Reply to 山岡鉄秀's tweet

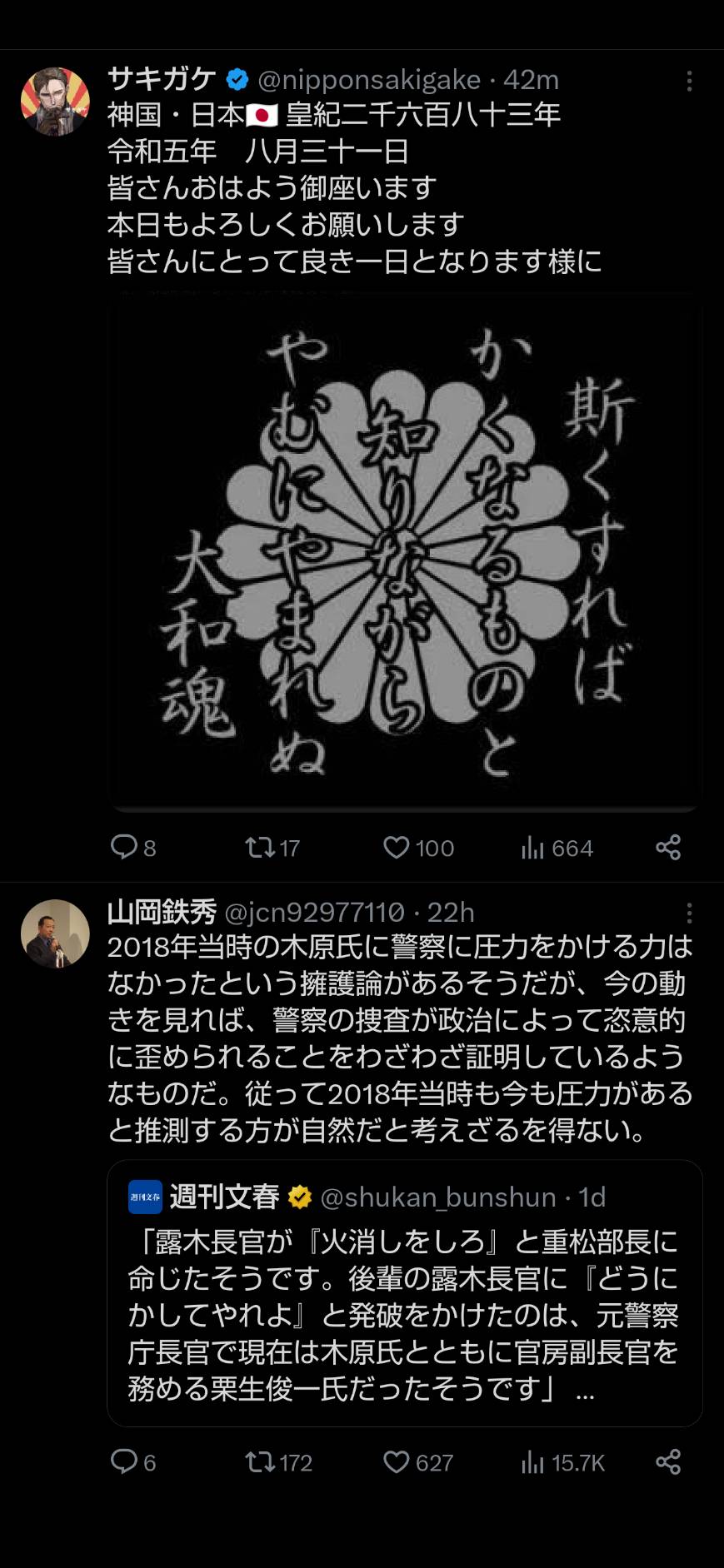(133, 1462)
